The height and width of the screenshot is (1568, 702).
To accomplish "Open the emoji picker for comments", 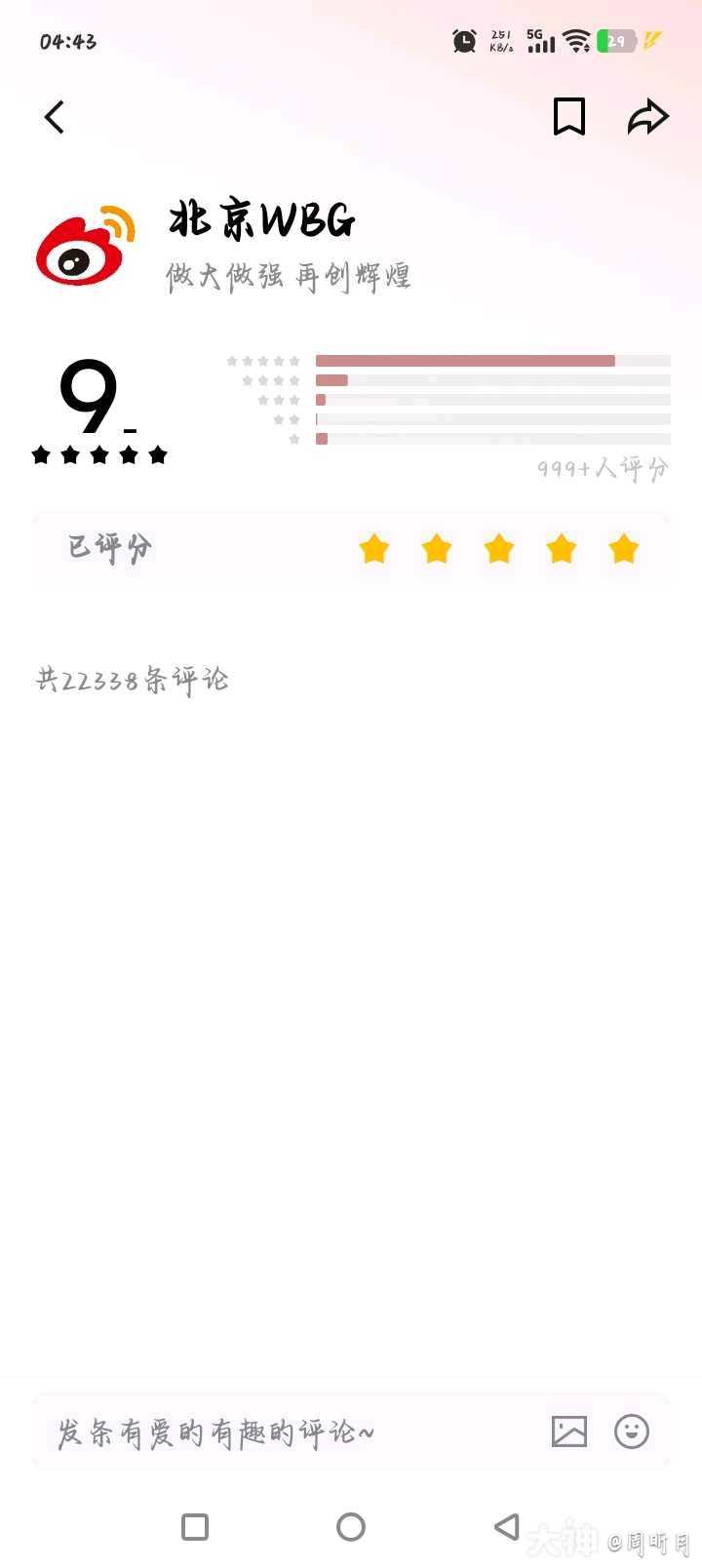I will tap(632, 1431).
